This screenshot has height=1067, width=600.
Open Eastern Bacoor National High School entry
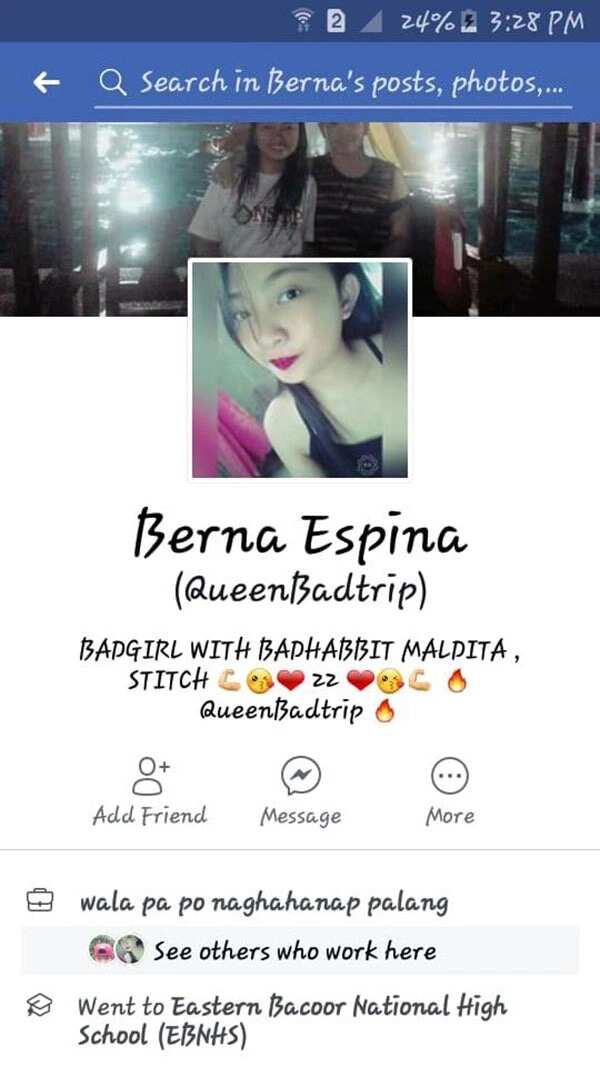(x=300, y=1020)
